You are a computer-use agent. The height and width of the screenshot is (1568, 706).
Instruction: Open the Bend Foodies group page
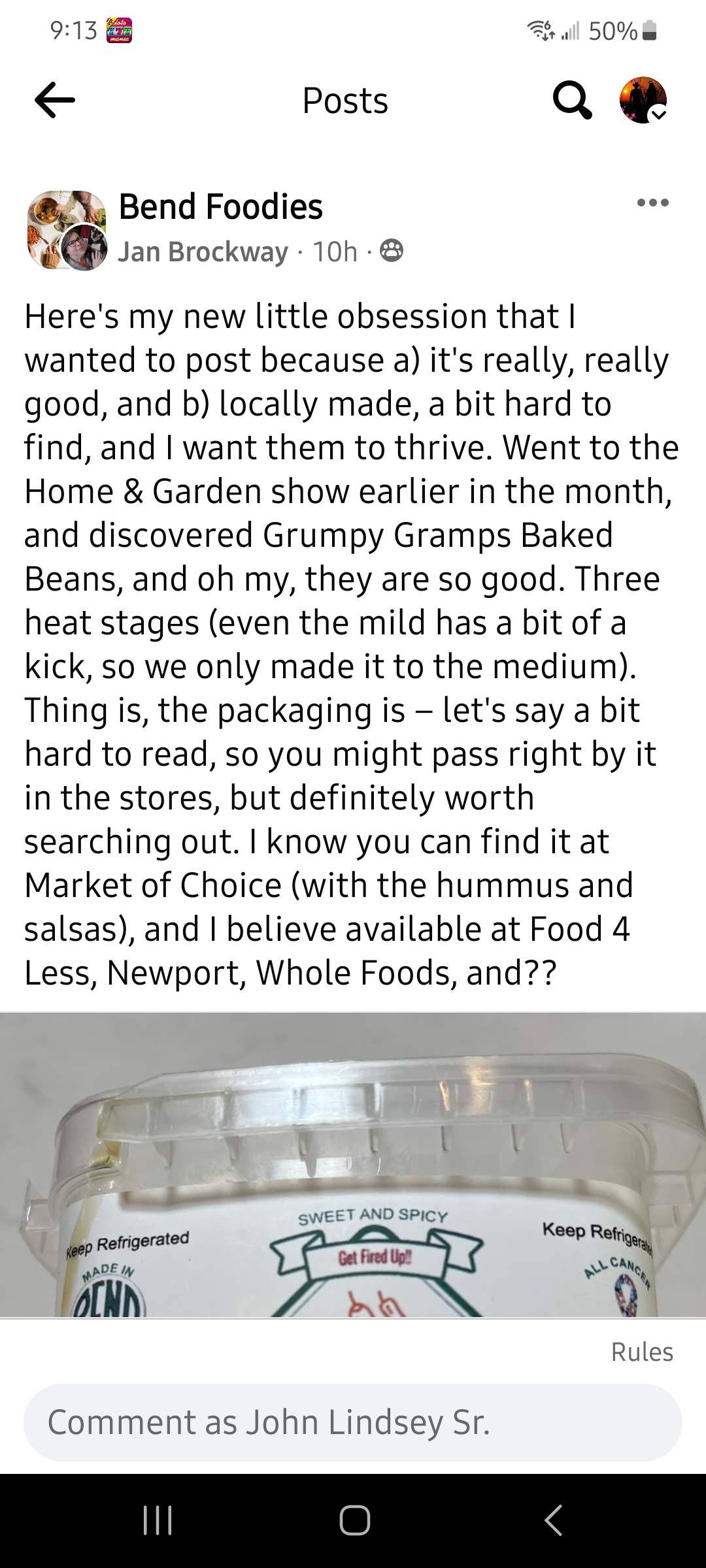coord(220,207)
